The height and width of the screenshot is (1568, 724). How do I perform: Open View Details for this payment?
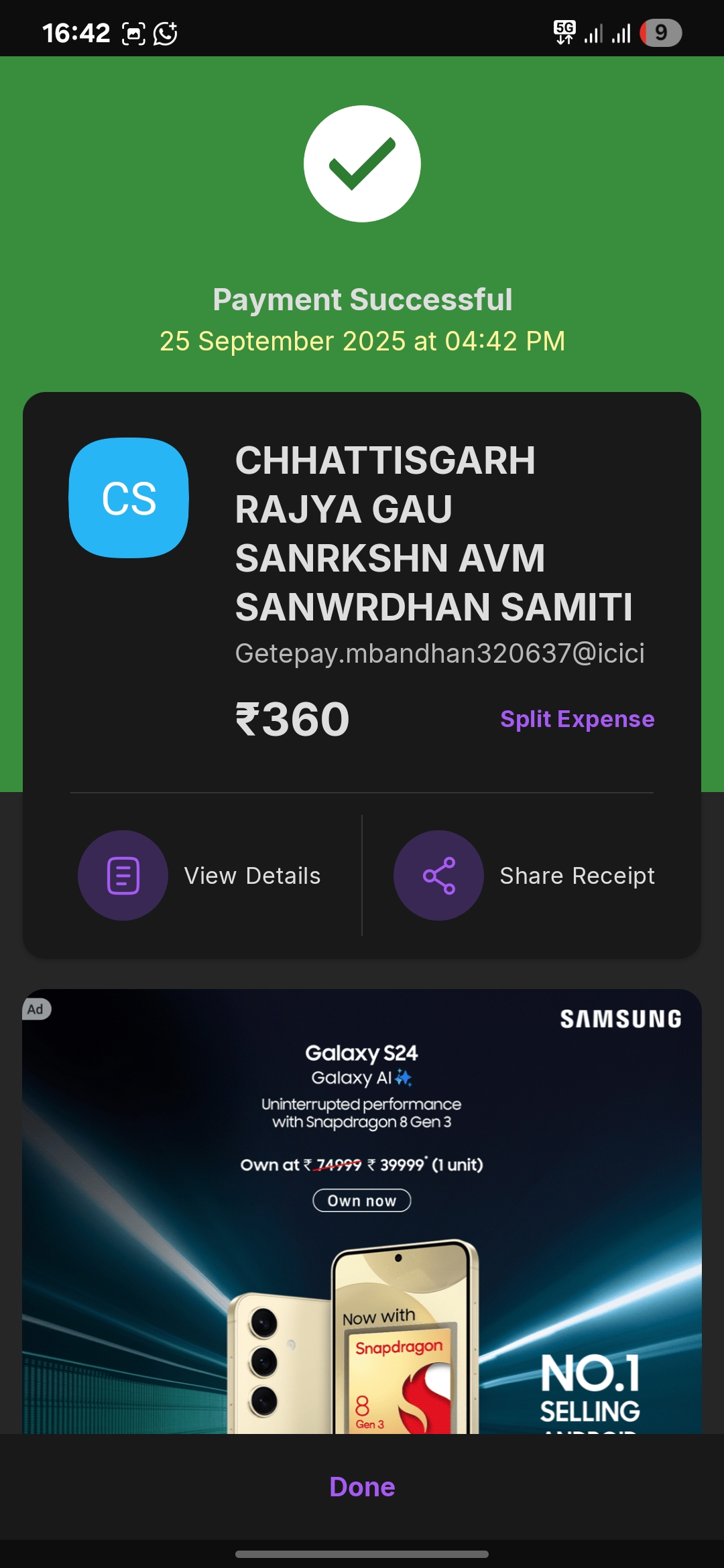pyautogui.click(x=201, y=875)
